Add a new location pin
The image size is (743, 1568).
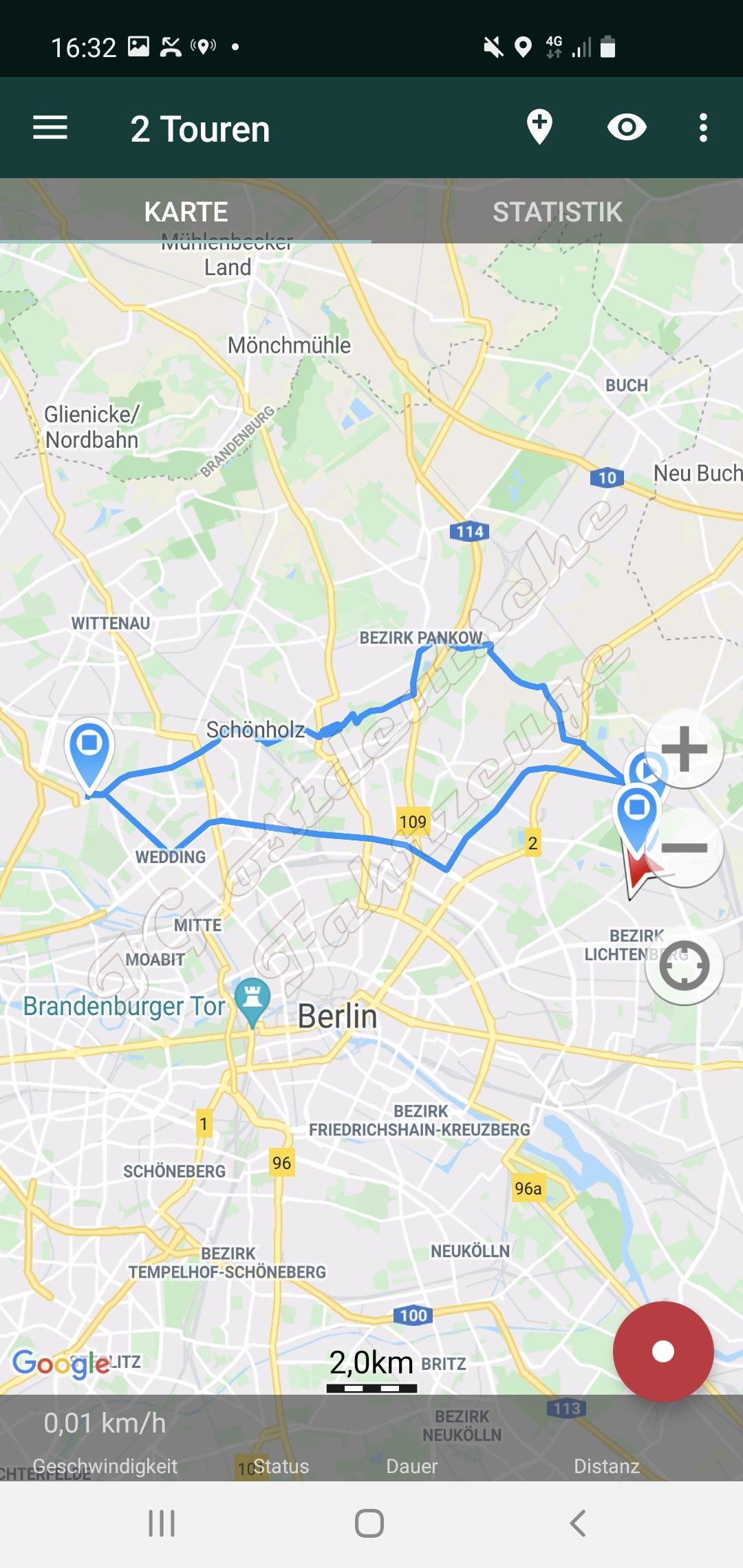539,127
